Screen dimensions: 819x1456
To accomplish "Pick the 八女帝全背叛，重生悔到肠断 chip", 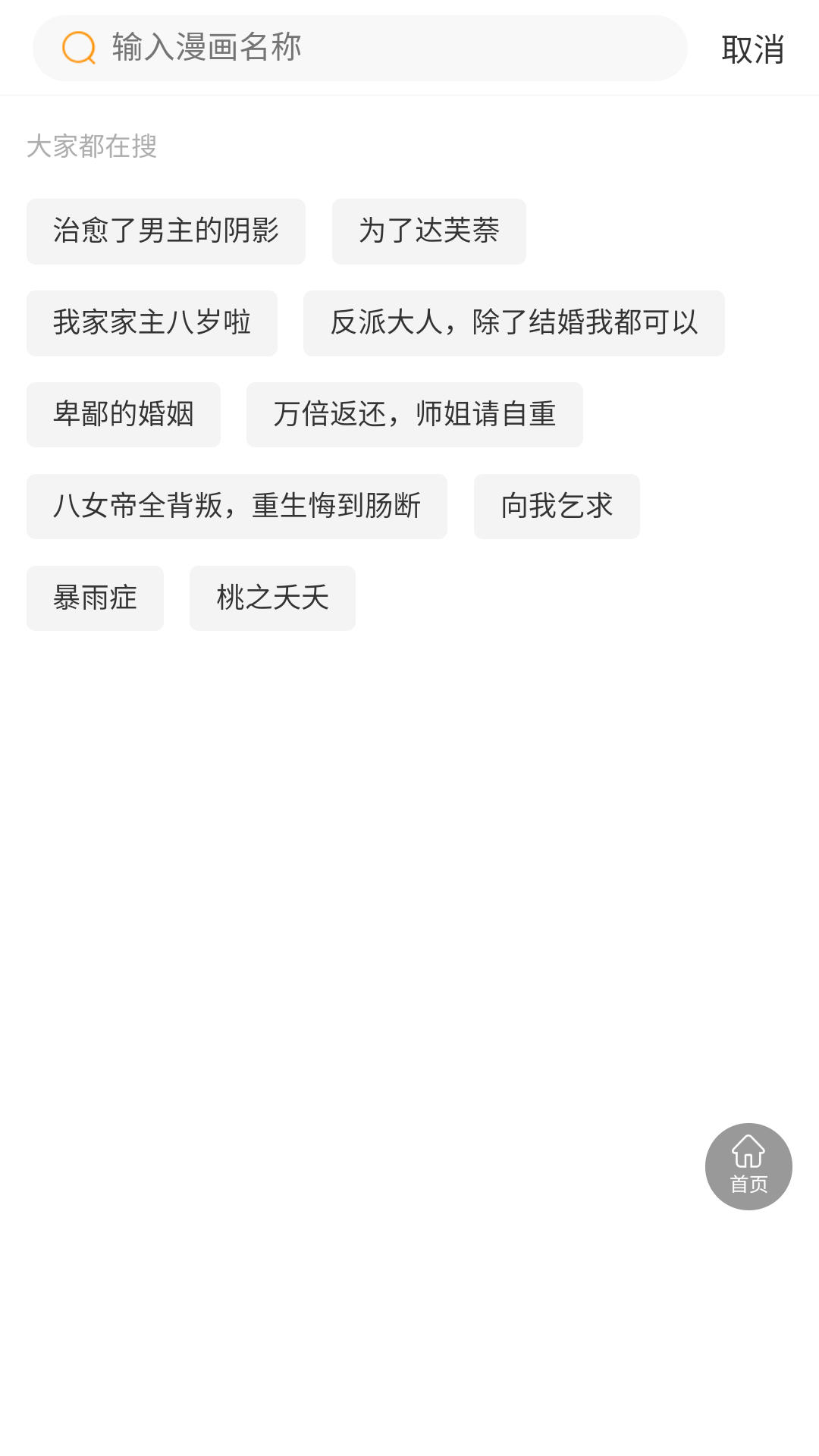I will (237, 507).
